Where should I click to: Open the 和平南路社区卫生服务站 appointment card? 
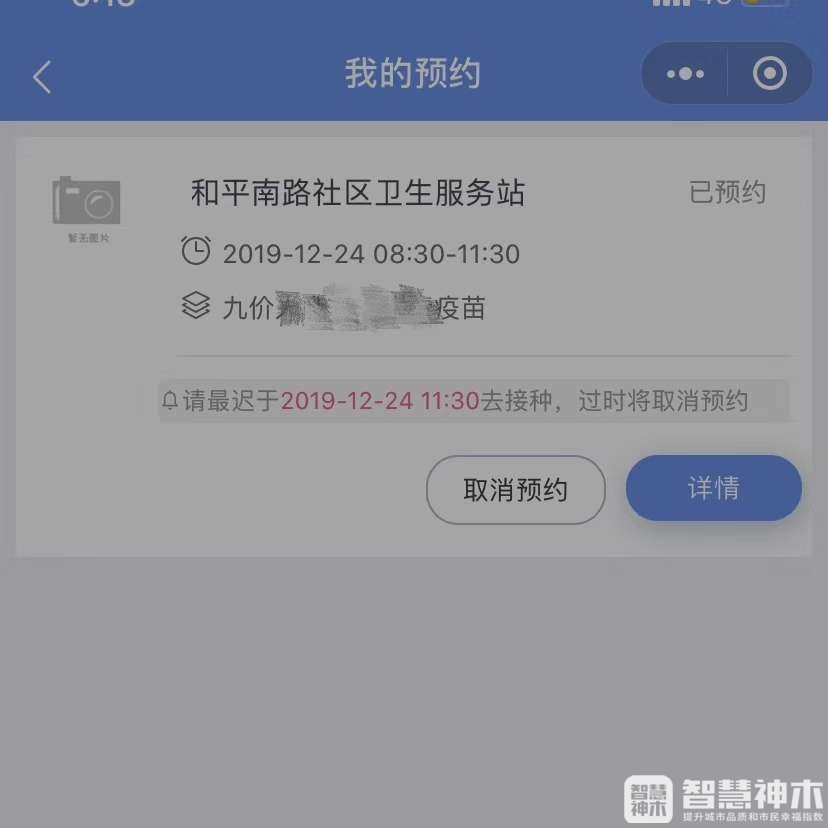click(357, 193)
